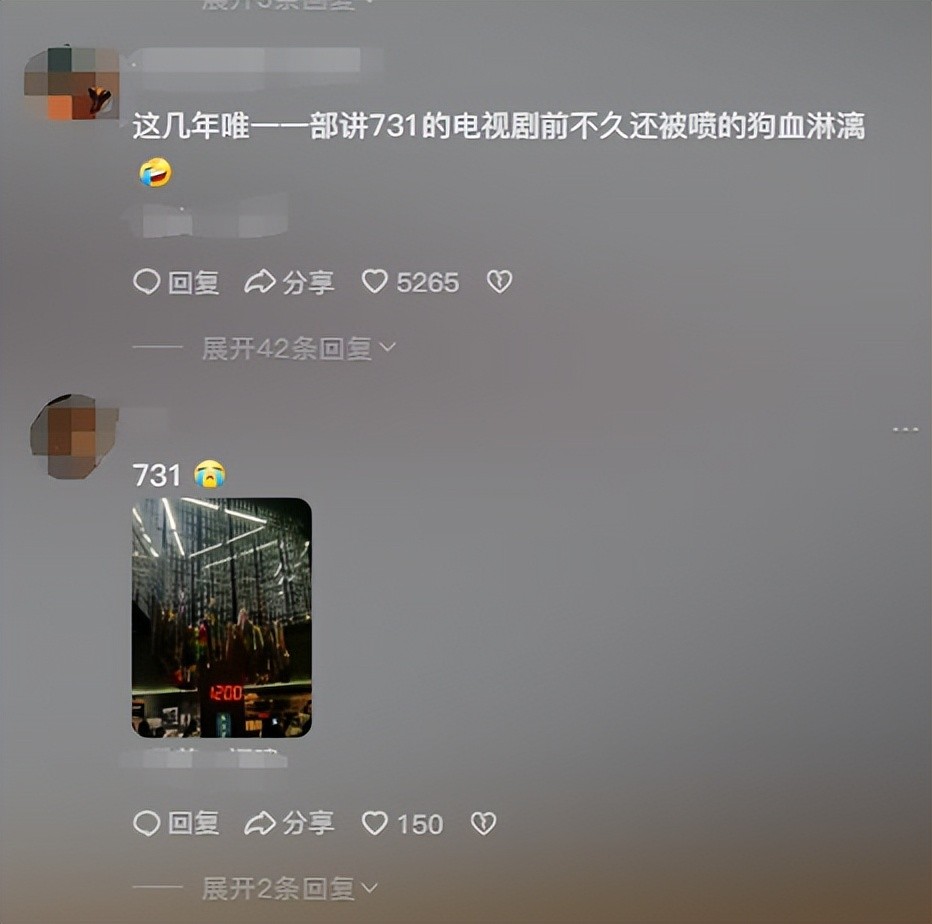The width and height of the screenshot is (932, 924).
Task: Expand the 2 replies
Action: coord(290,888)
